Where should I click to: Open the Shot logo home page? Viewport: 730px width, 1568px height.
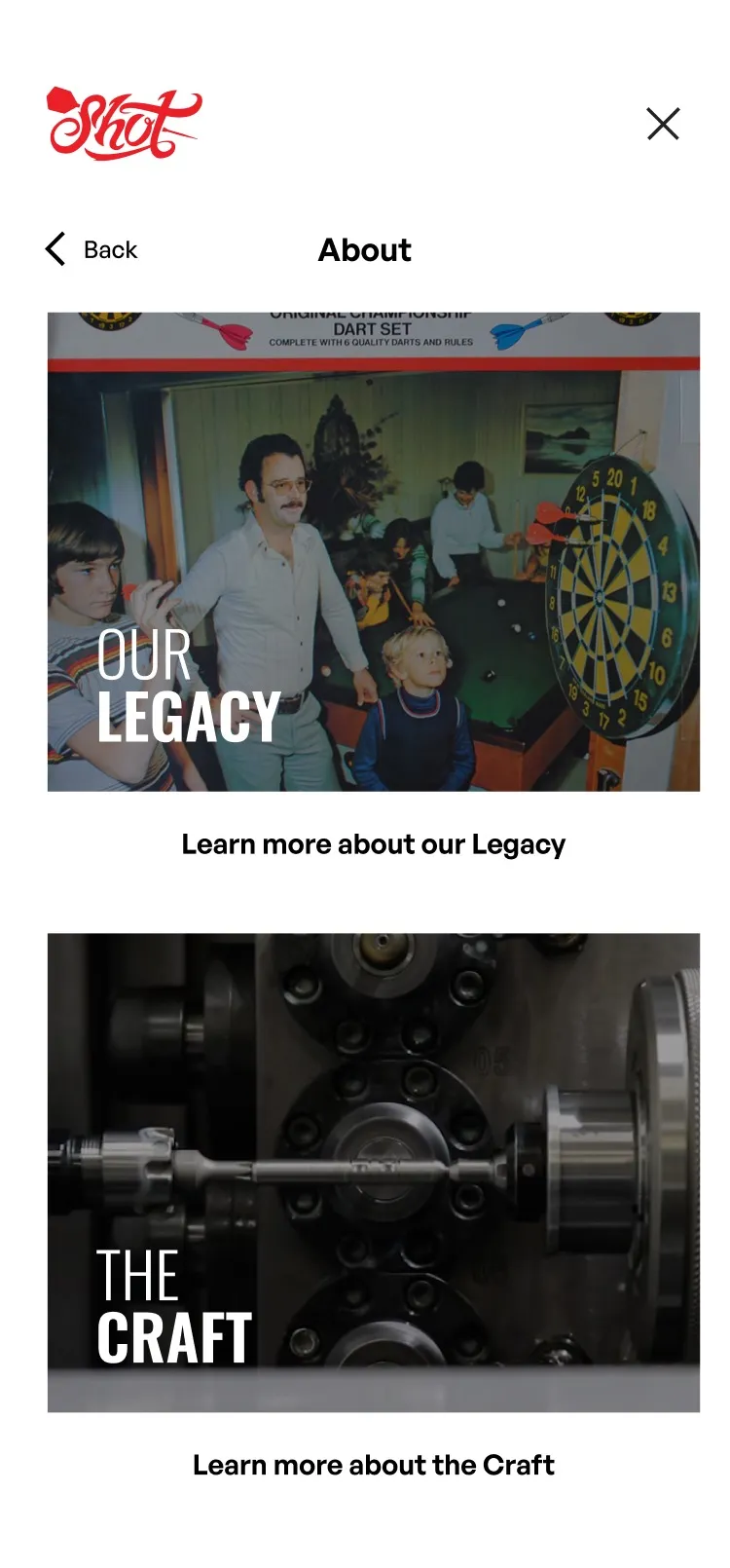(124, 124)
